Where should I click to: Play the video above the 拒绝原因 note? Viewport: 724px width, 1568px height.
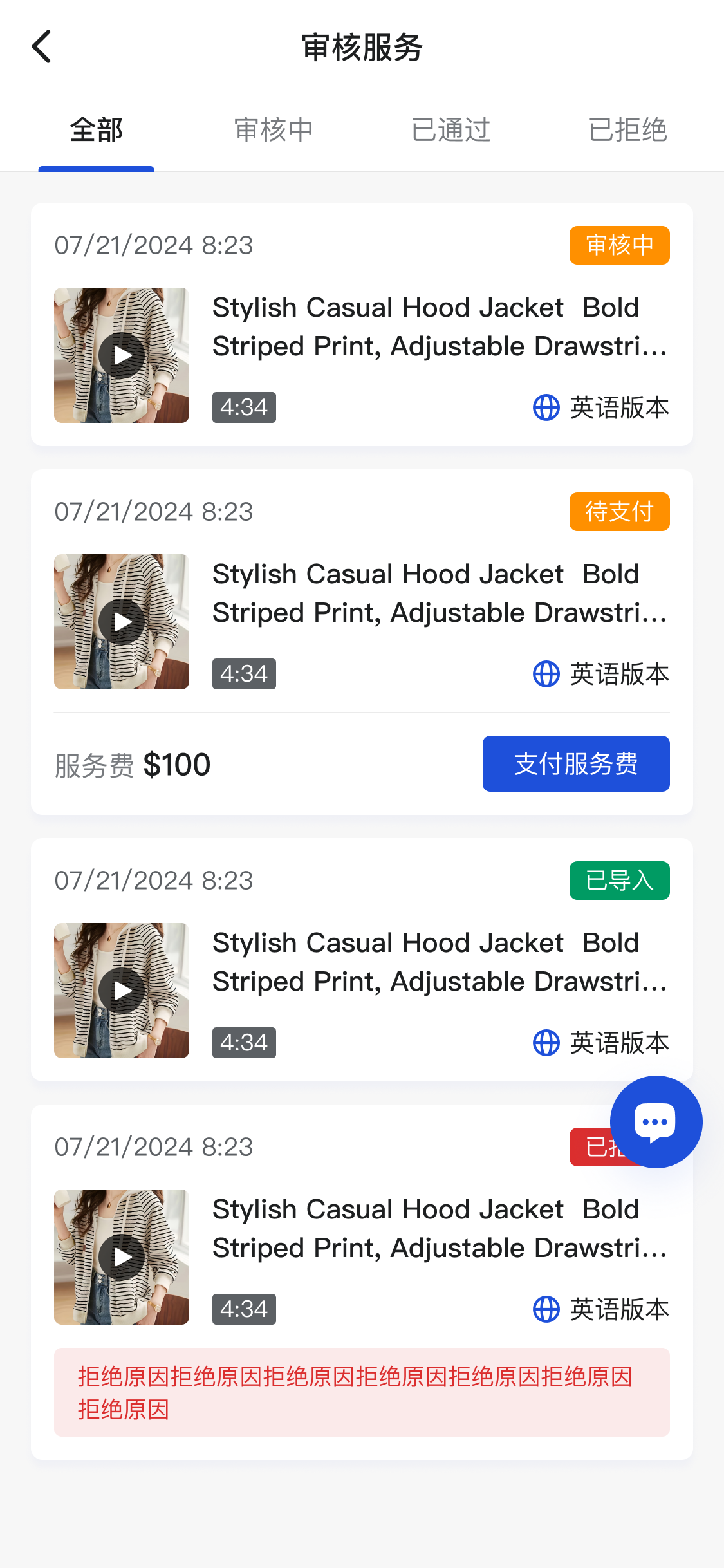click(122, 1257)
